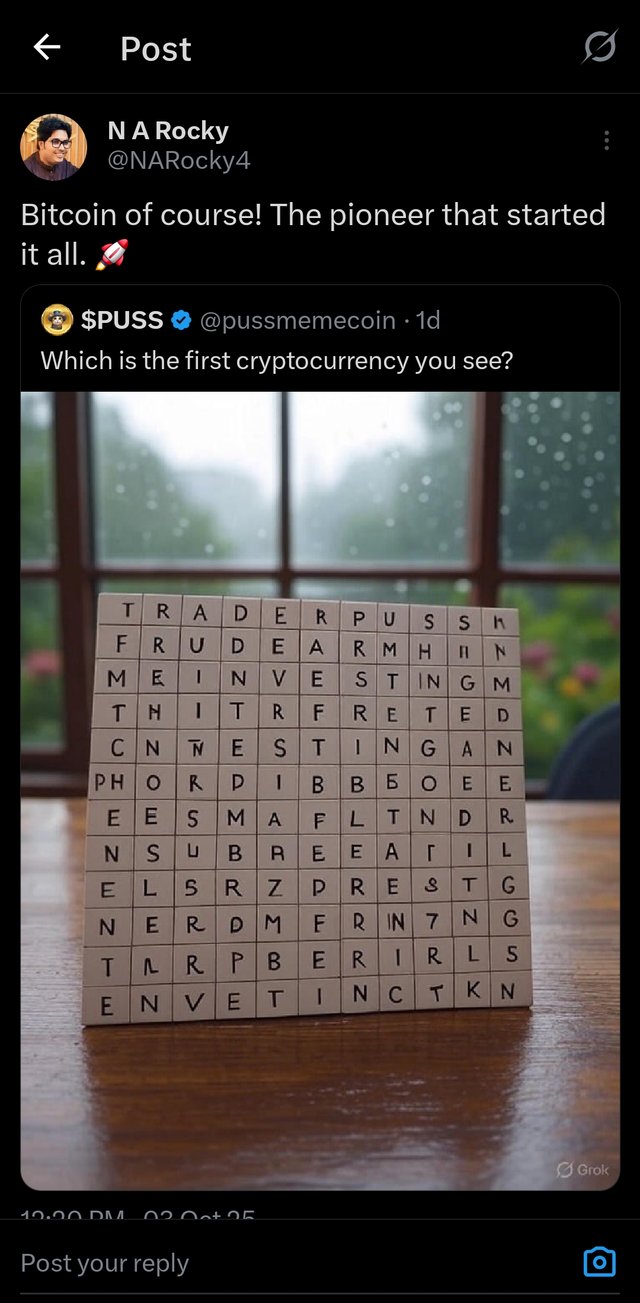This screenshot has height=1303, width=640.
Task: Open N A Rocky's profile picture
Action: pos(53,147)
